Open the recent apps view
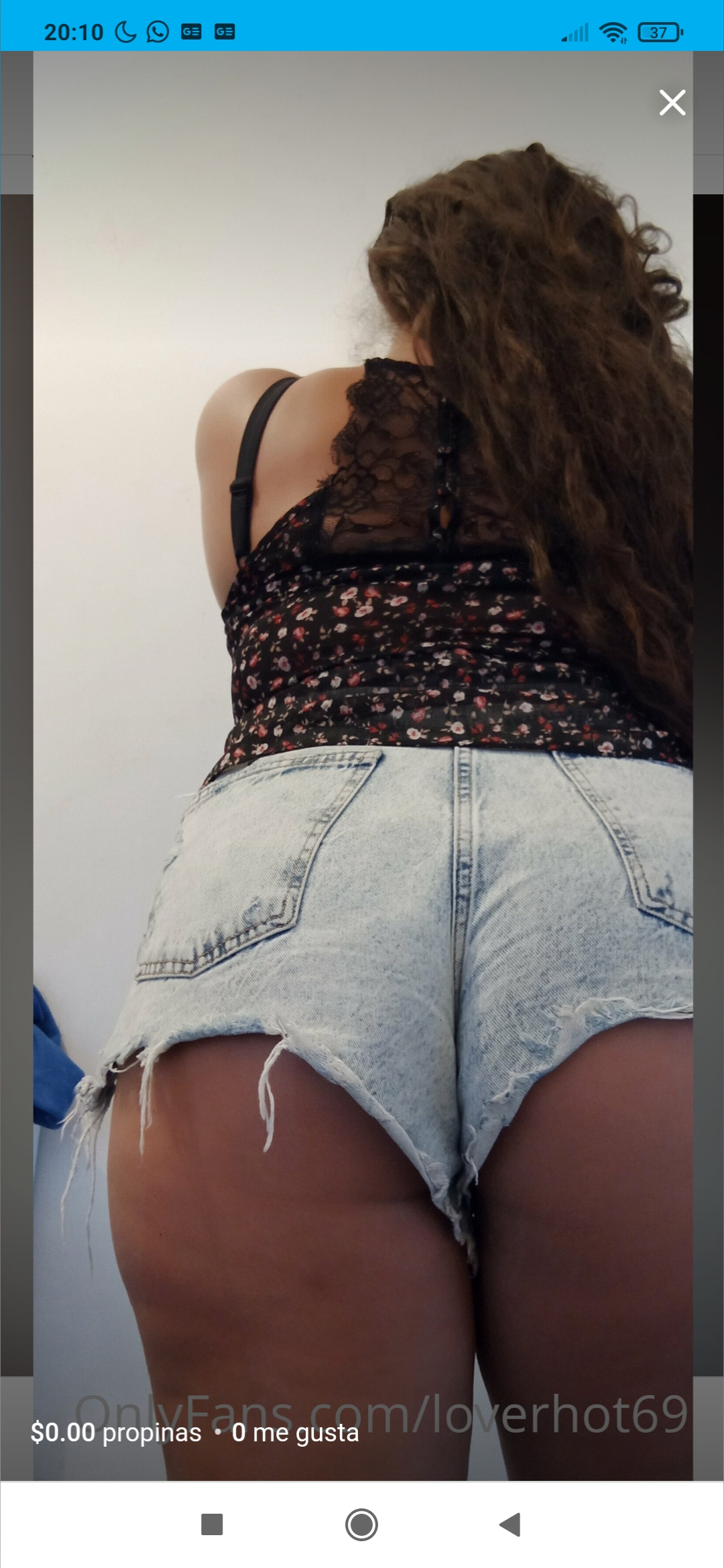 click(x=212, y=1524)
